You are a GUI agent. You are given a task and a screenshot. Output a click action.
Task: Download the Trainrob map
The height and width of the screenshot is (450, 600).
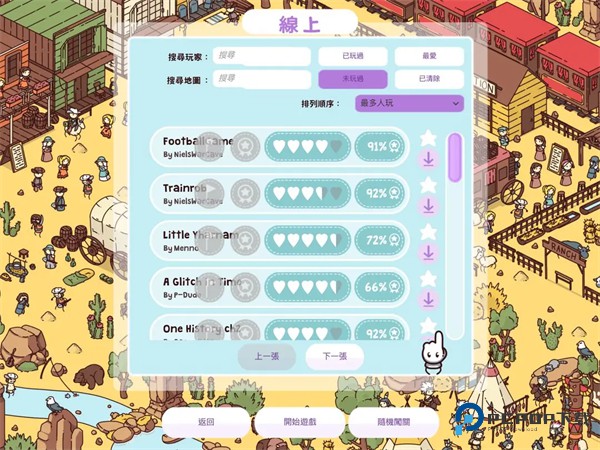429,206
